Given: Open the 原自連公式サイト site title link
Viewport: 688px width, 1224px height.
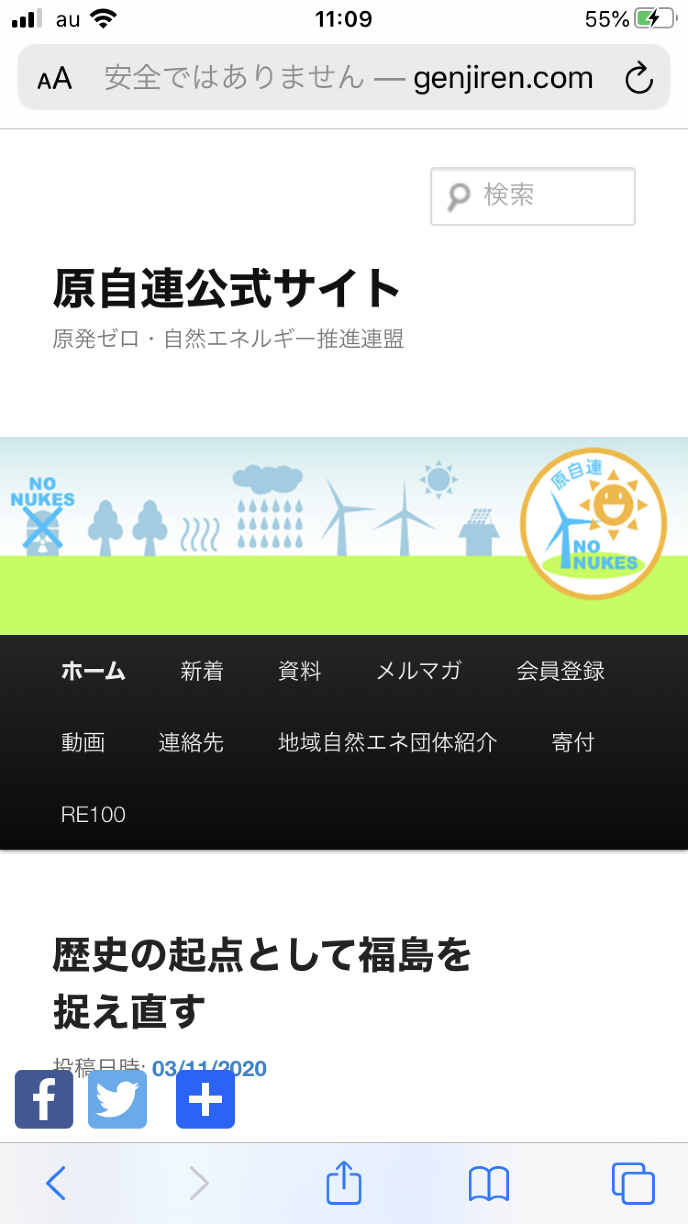Looking at the screenshot, I should pos(226,288).
